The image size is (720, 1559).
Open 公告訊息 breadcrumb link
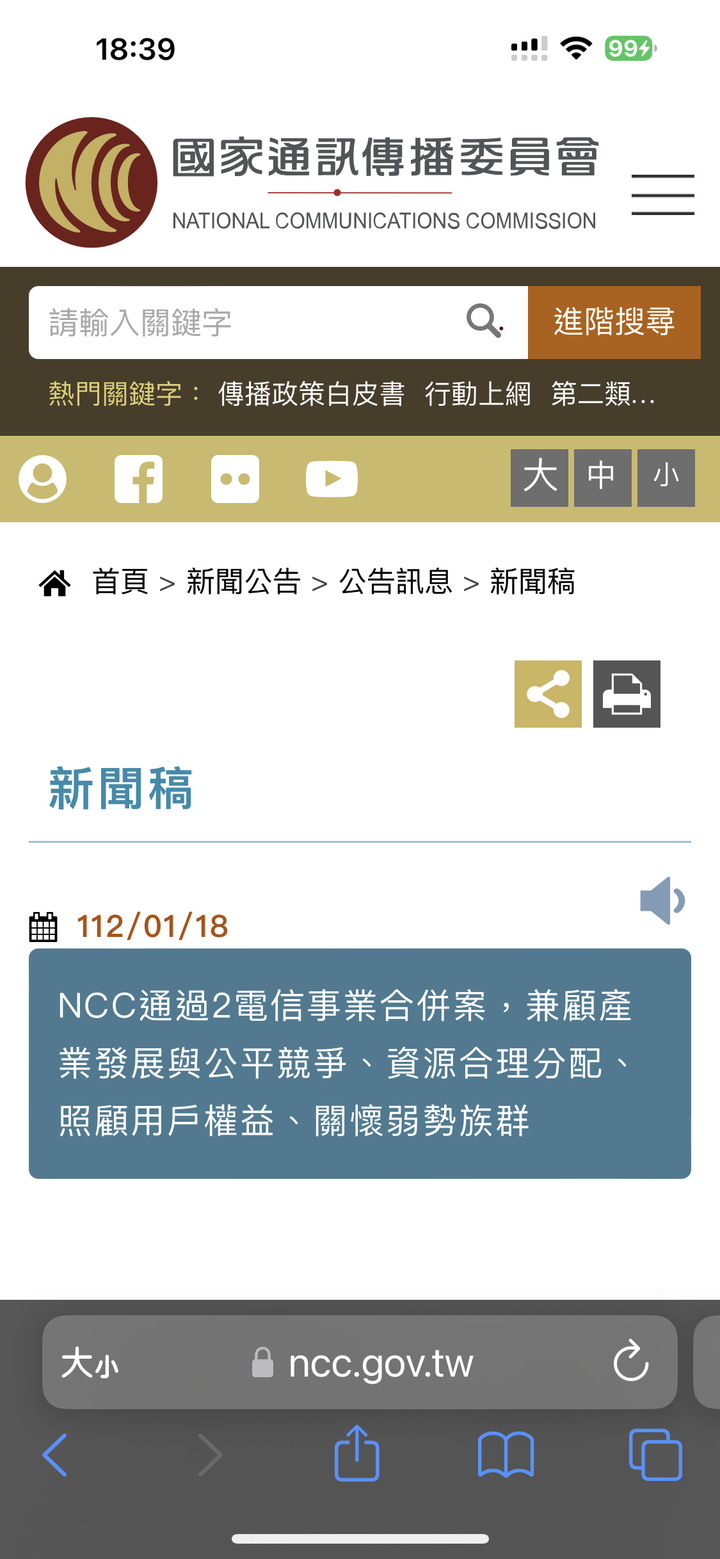[x=396, y=582]
